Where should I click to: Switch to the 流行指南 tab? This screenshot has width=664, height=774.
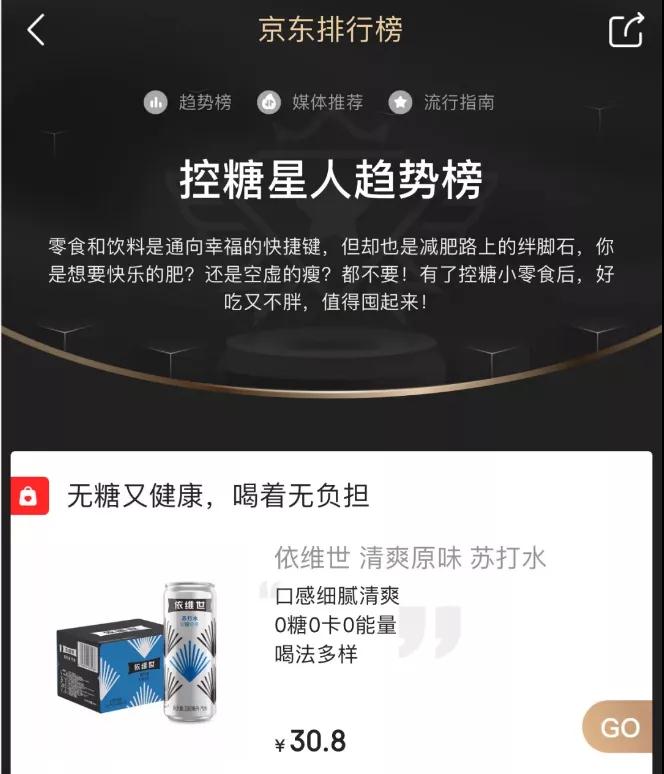coord(442,102)
